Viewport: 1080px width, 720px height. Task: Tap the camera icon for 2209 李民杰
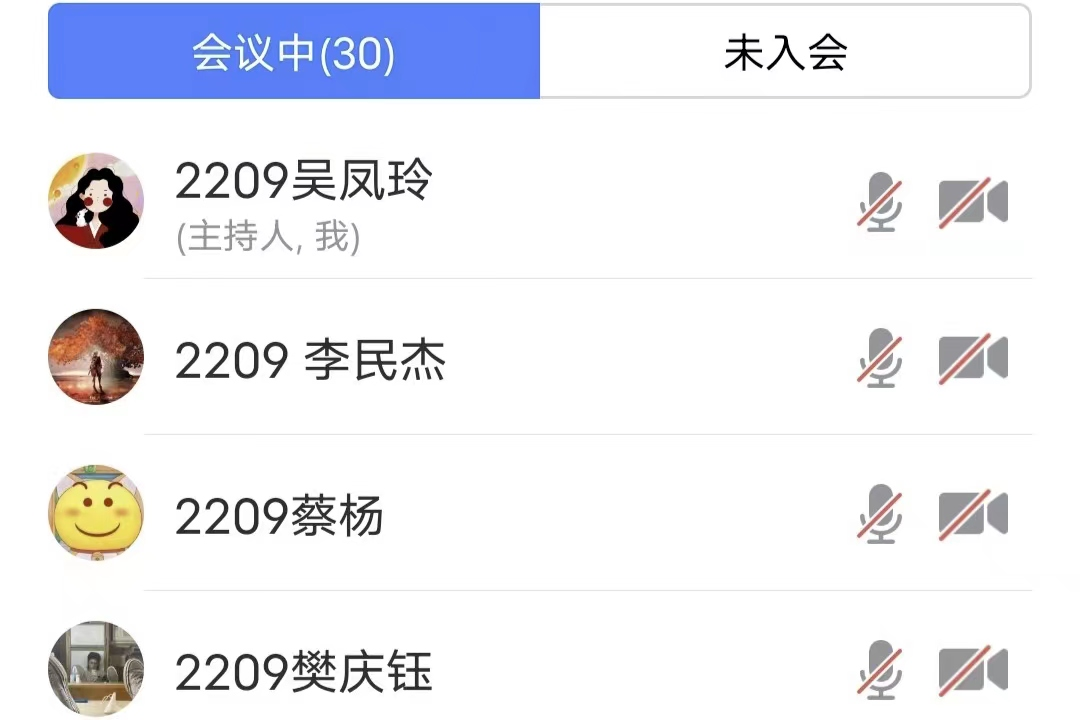pos(972,358)
